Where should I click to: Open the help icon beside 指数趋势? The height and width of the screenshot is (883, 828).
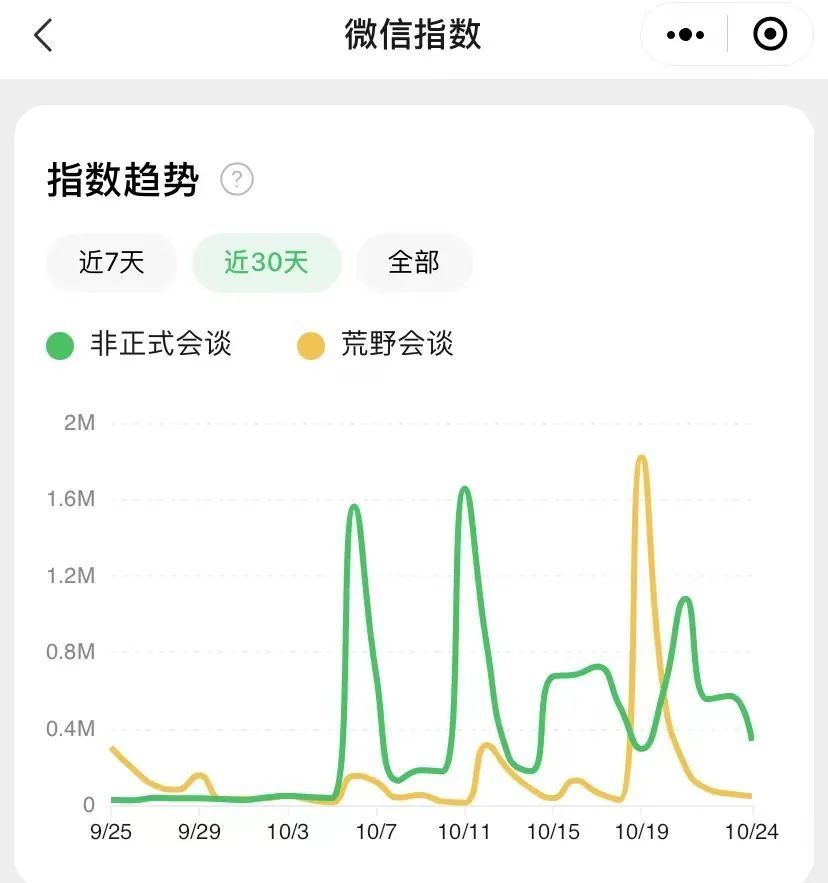coord(236,180)
